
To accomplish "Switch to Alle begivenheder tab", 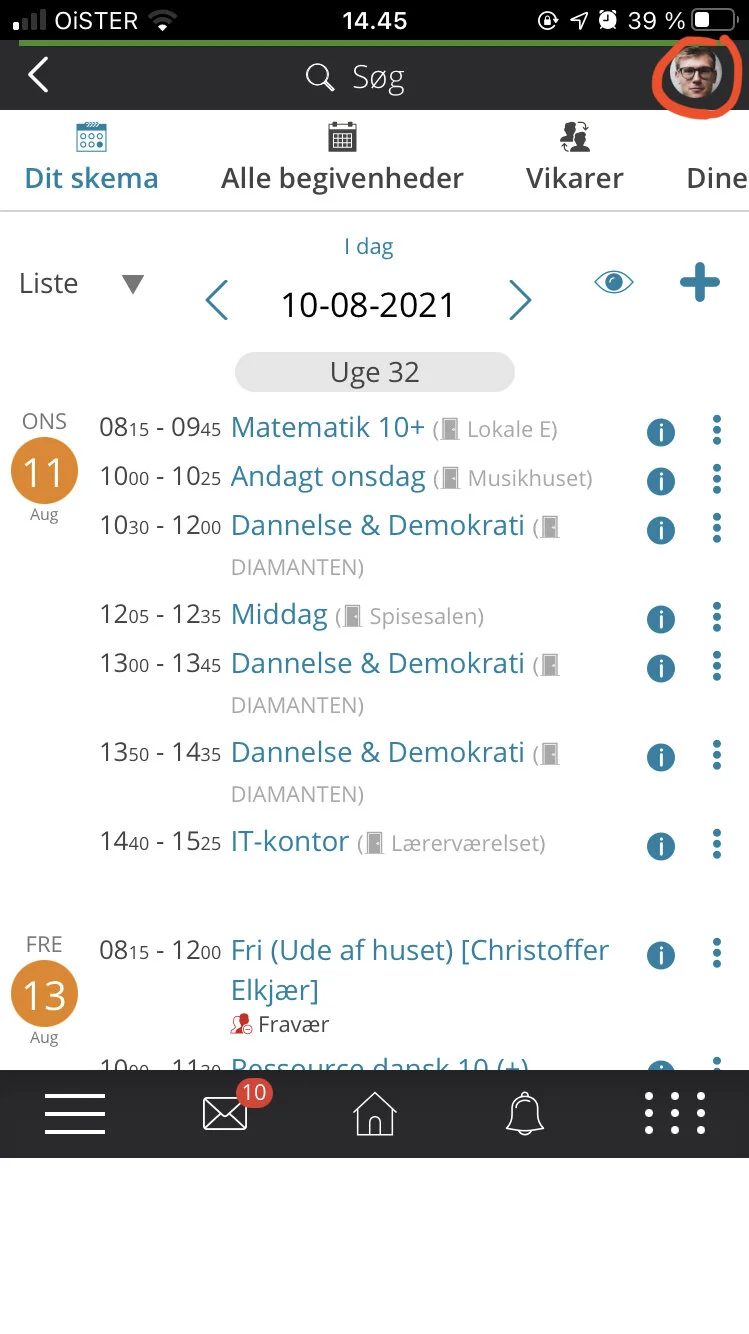I will (x=342, y=158).
